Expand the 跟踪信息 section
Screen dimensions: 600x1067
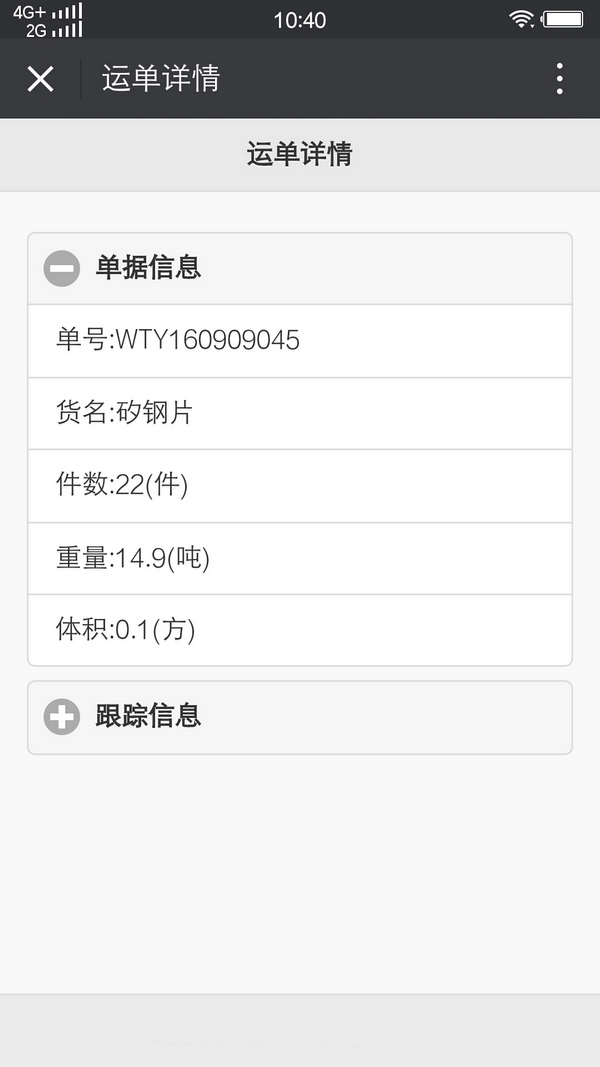pos(62,717)
